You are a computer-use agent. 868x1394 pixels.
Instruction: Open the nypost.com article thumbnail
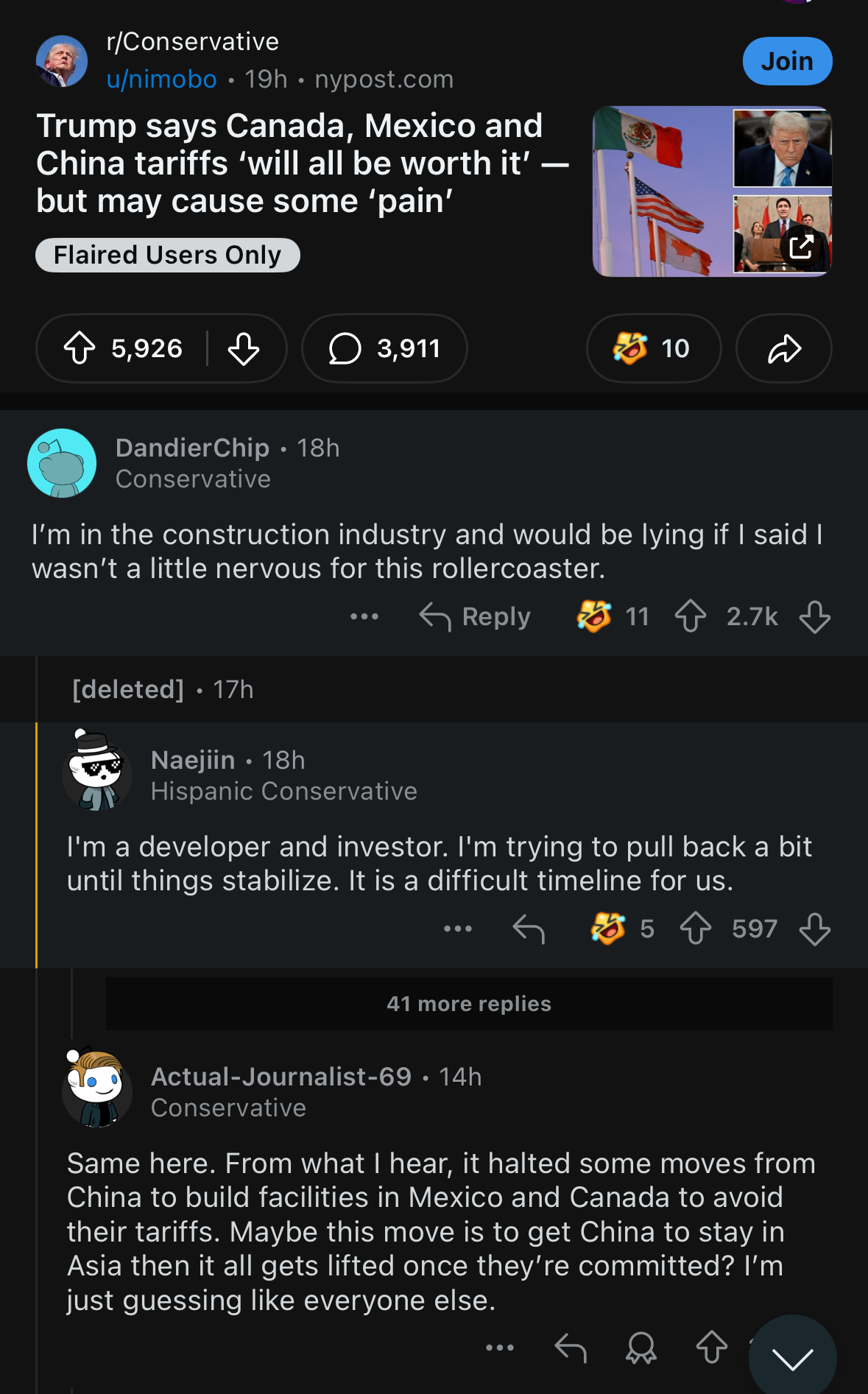click(x=712, y=191)
